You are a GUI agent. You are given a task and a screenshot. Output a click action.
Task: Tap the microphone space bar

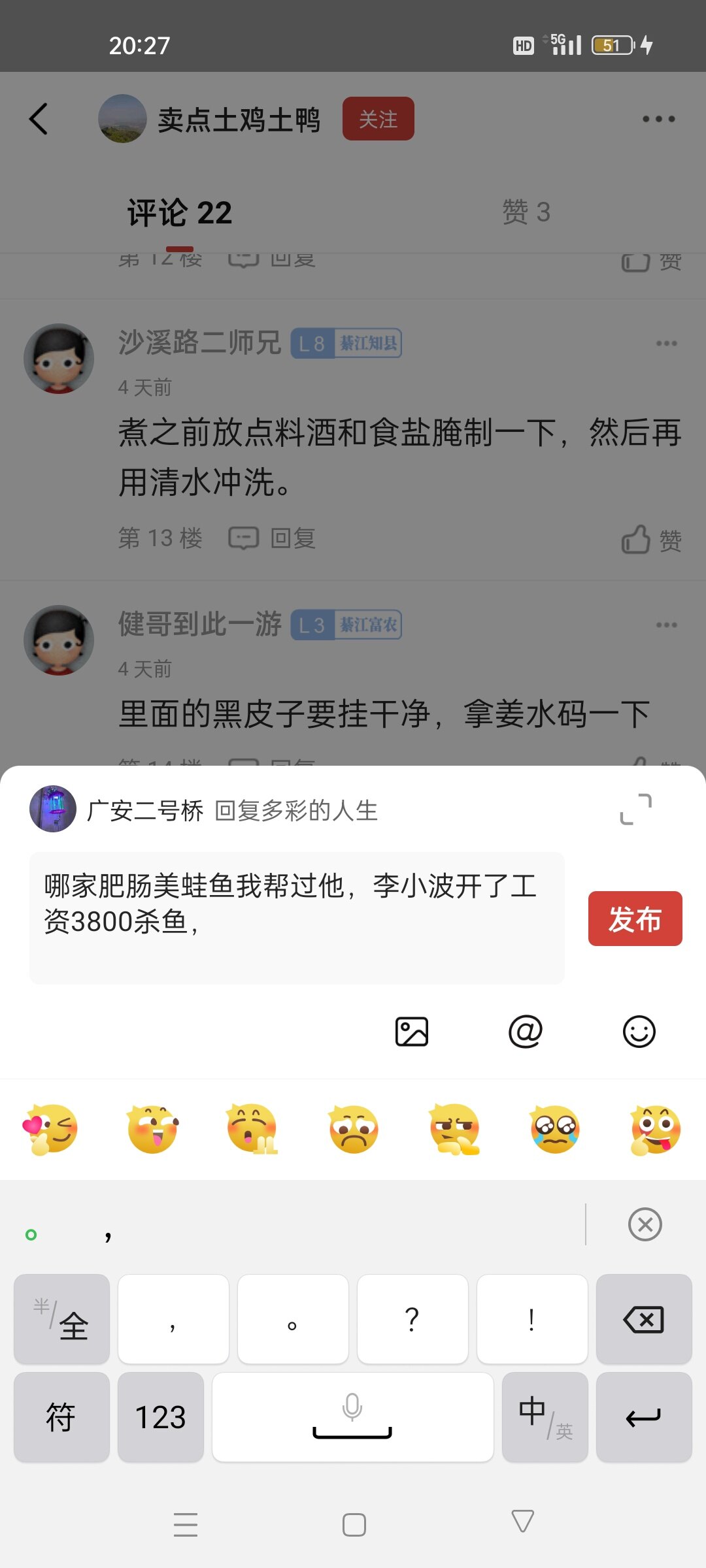pyautogui.click(x=352, y=1417)
